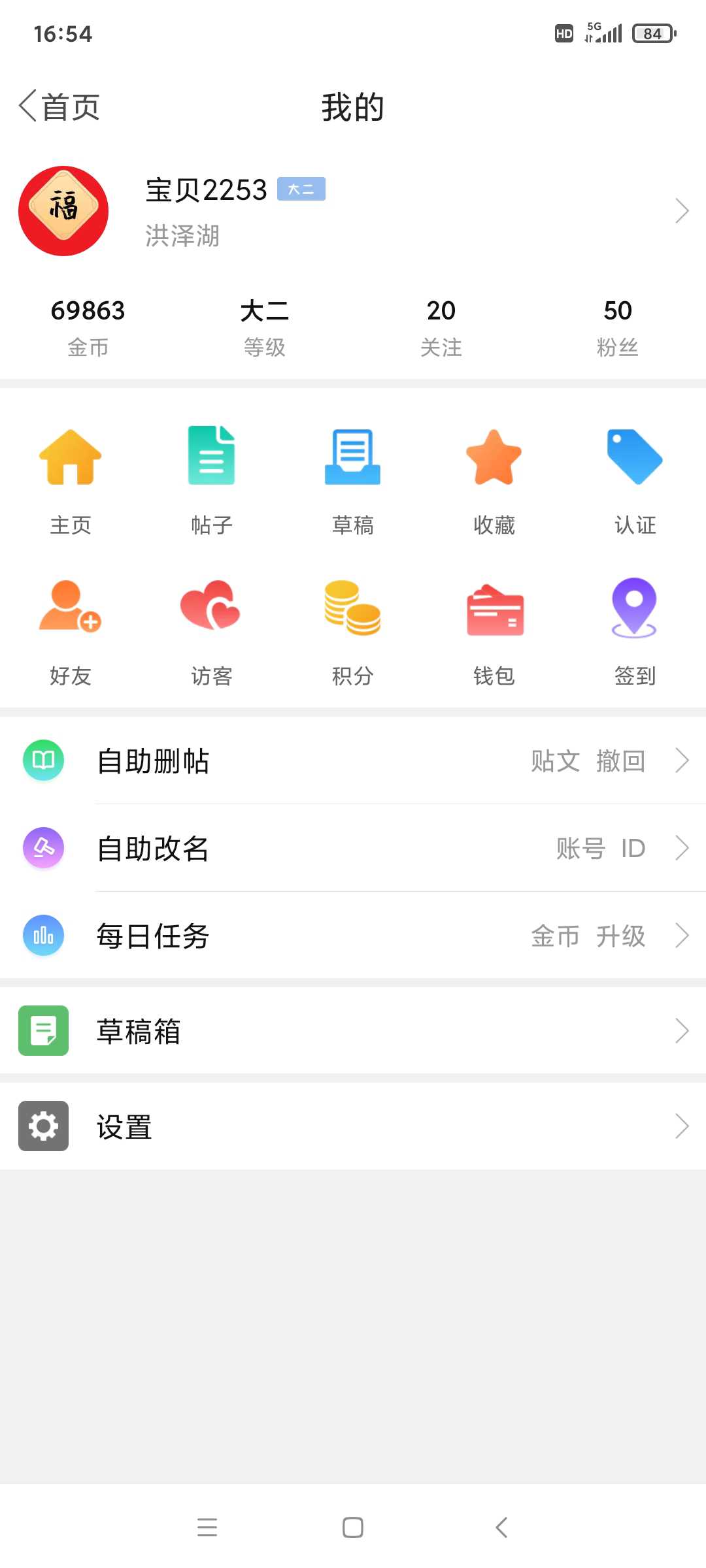Open 收藏 favorites
This screenshot has height=1568, width=706.
point(494,481)
